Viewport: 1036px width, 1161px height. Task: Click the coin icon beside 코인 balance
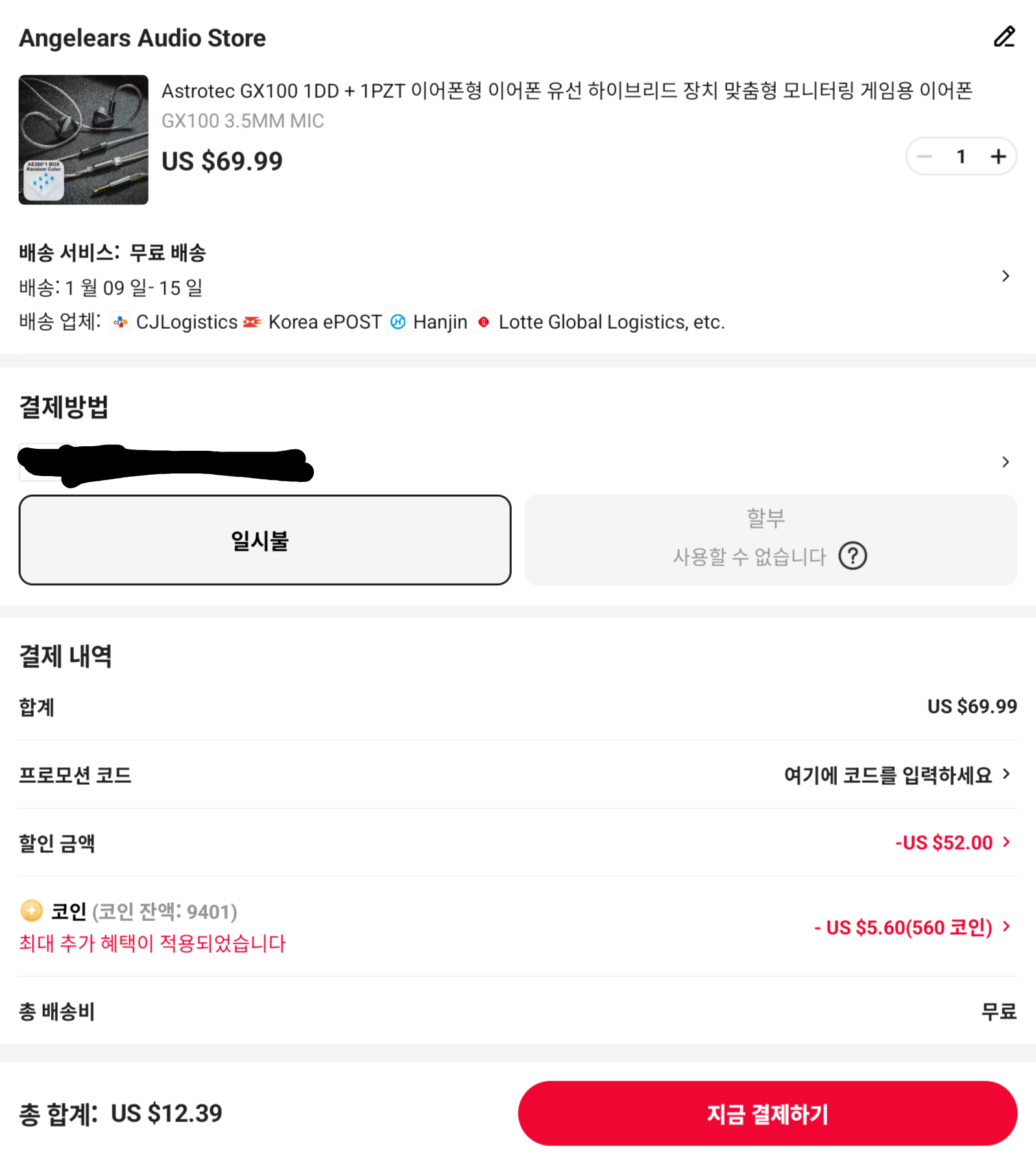[x=30, y=911]
